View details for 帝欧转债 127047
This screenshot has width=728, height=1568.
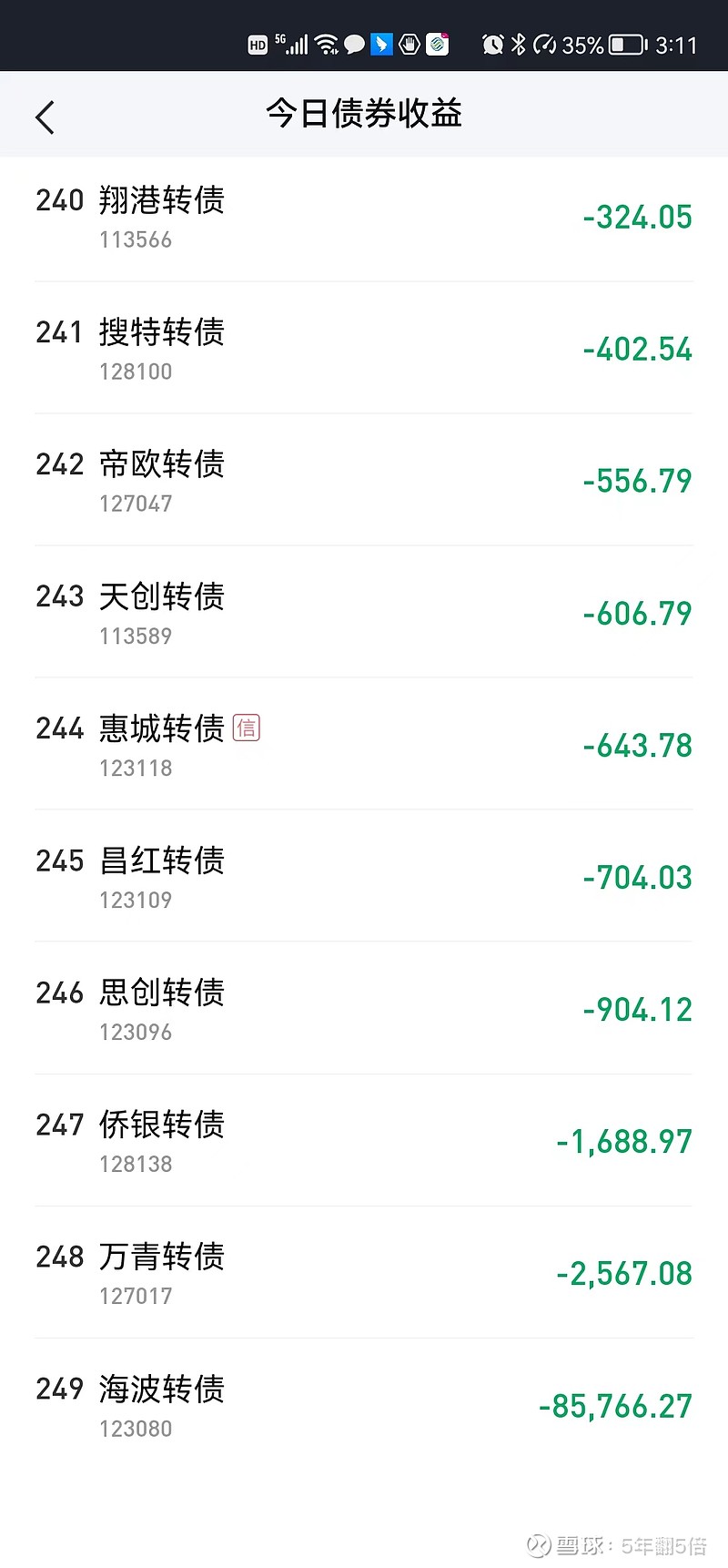364,481
